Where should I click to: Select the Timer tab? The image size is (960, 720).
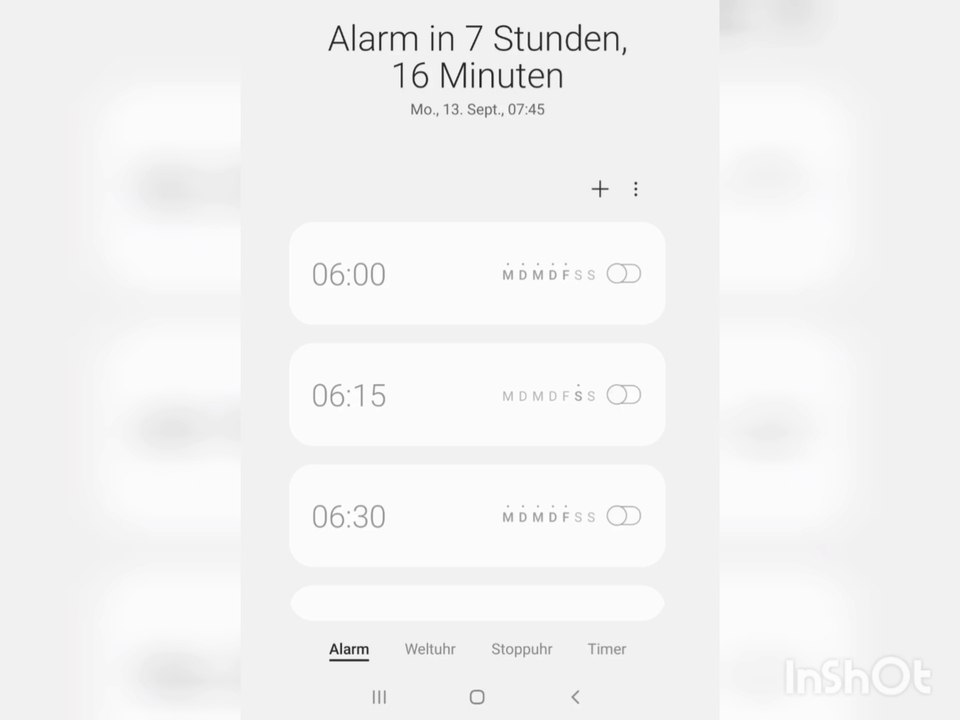click(x=607, y=649)
